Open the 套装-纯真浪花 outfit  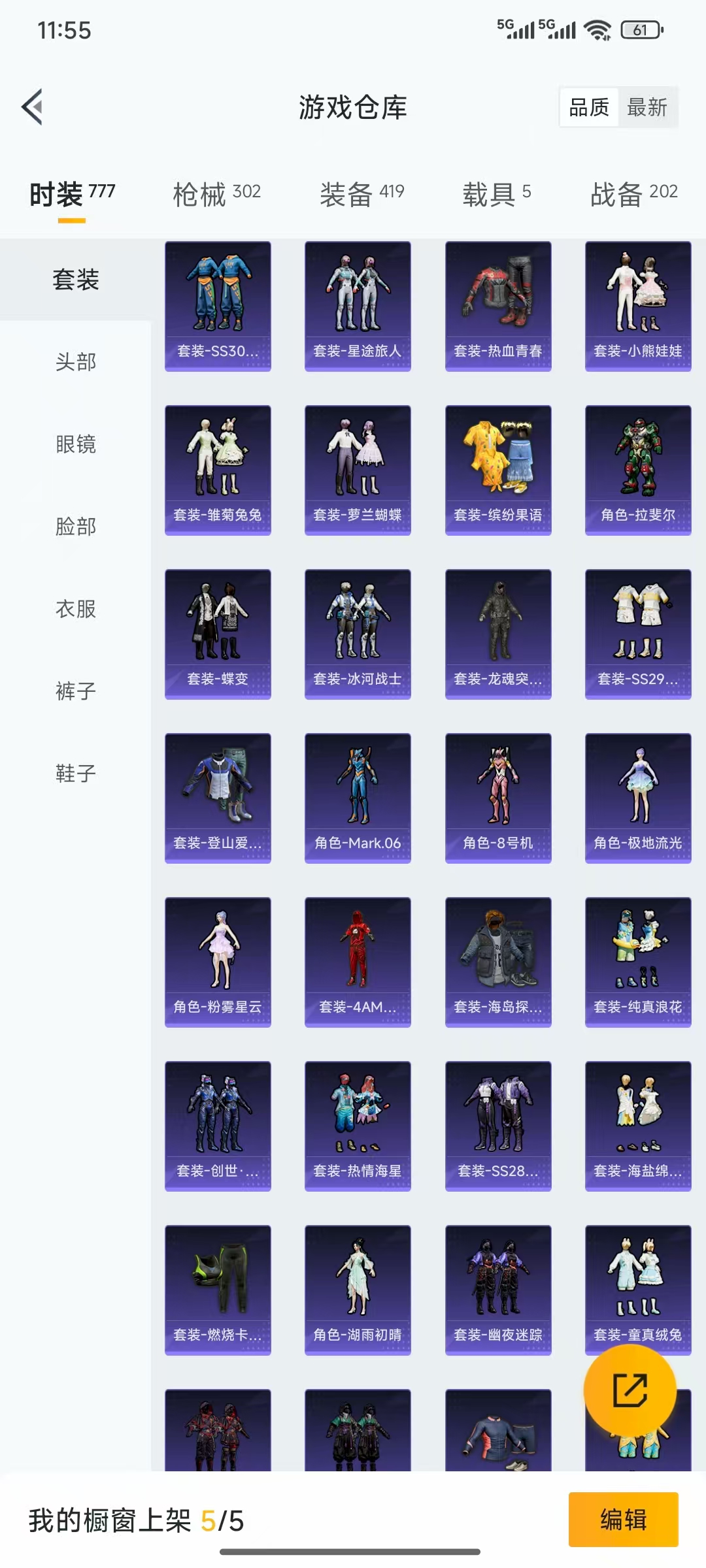click(638, 962)
